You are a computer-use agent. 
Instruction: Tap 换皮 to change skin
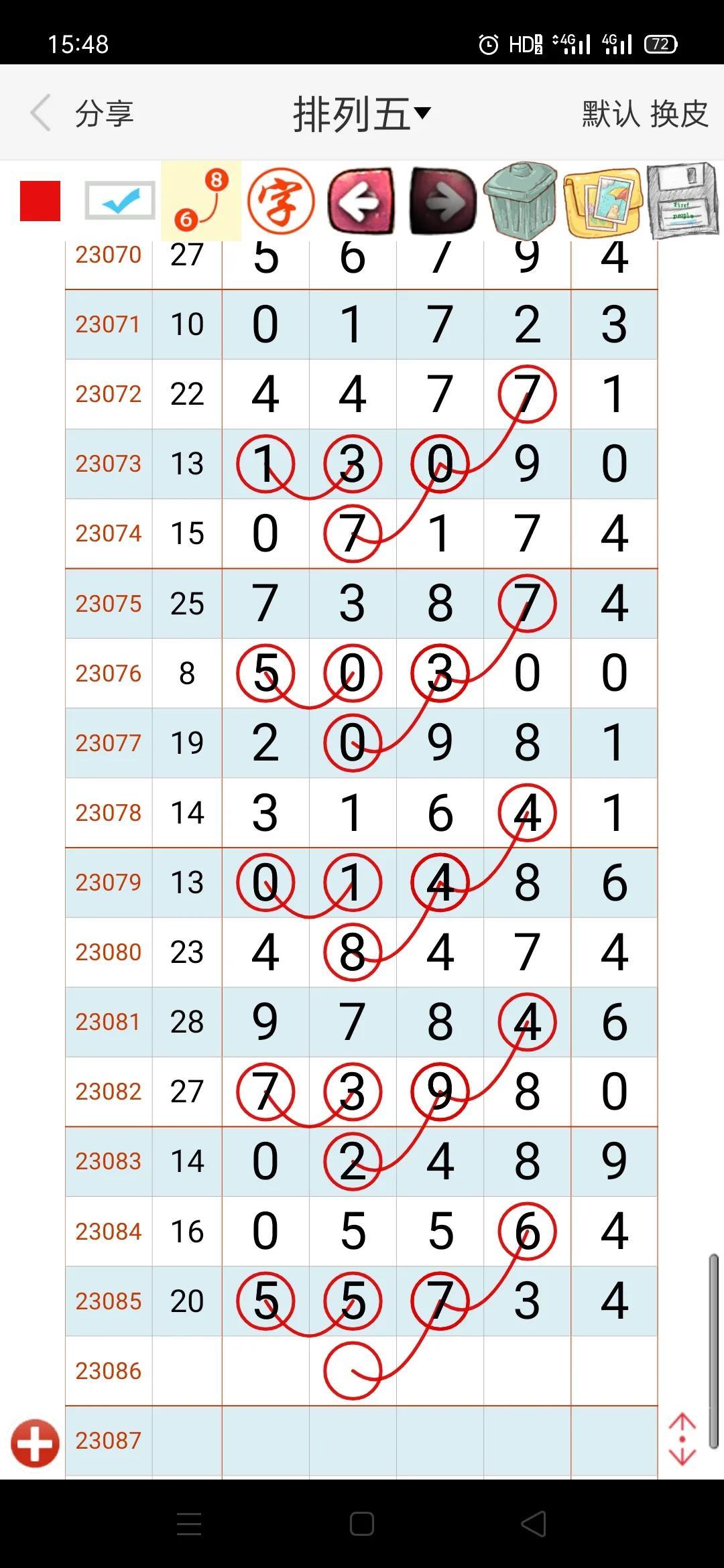(679, 113)
